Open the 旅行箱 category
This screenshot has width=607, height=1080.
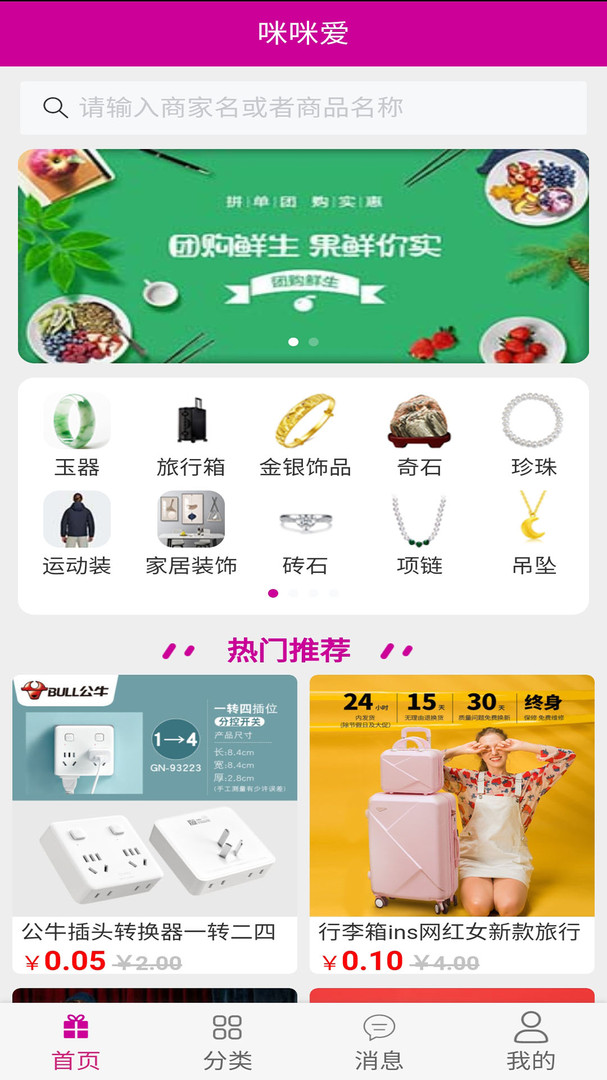pos(191,435)
